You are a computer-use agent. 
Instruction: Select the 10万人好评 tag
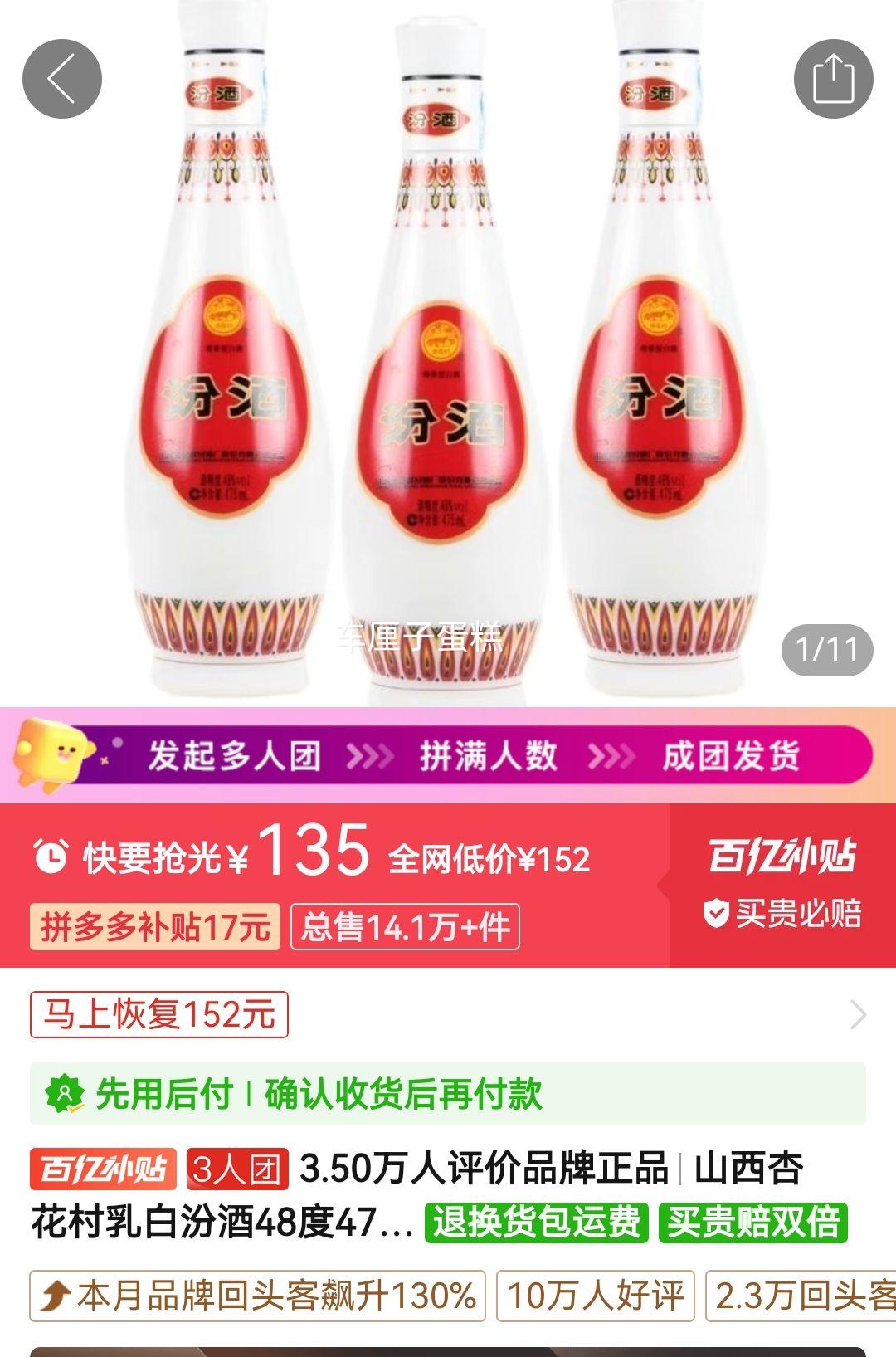[x=596, y=1296]
